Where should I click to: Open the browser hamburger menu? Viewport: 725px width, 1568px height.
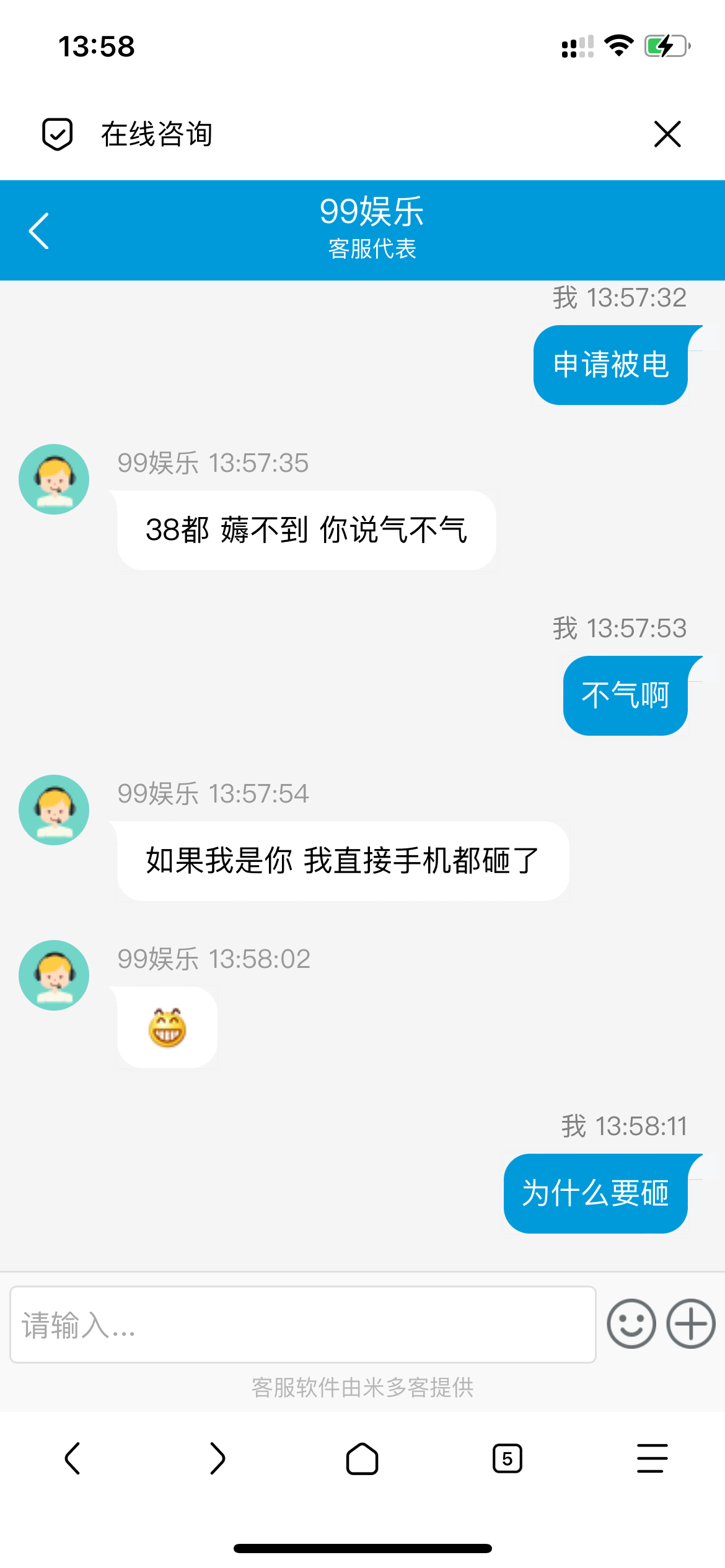[x=652, y=1458]
